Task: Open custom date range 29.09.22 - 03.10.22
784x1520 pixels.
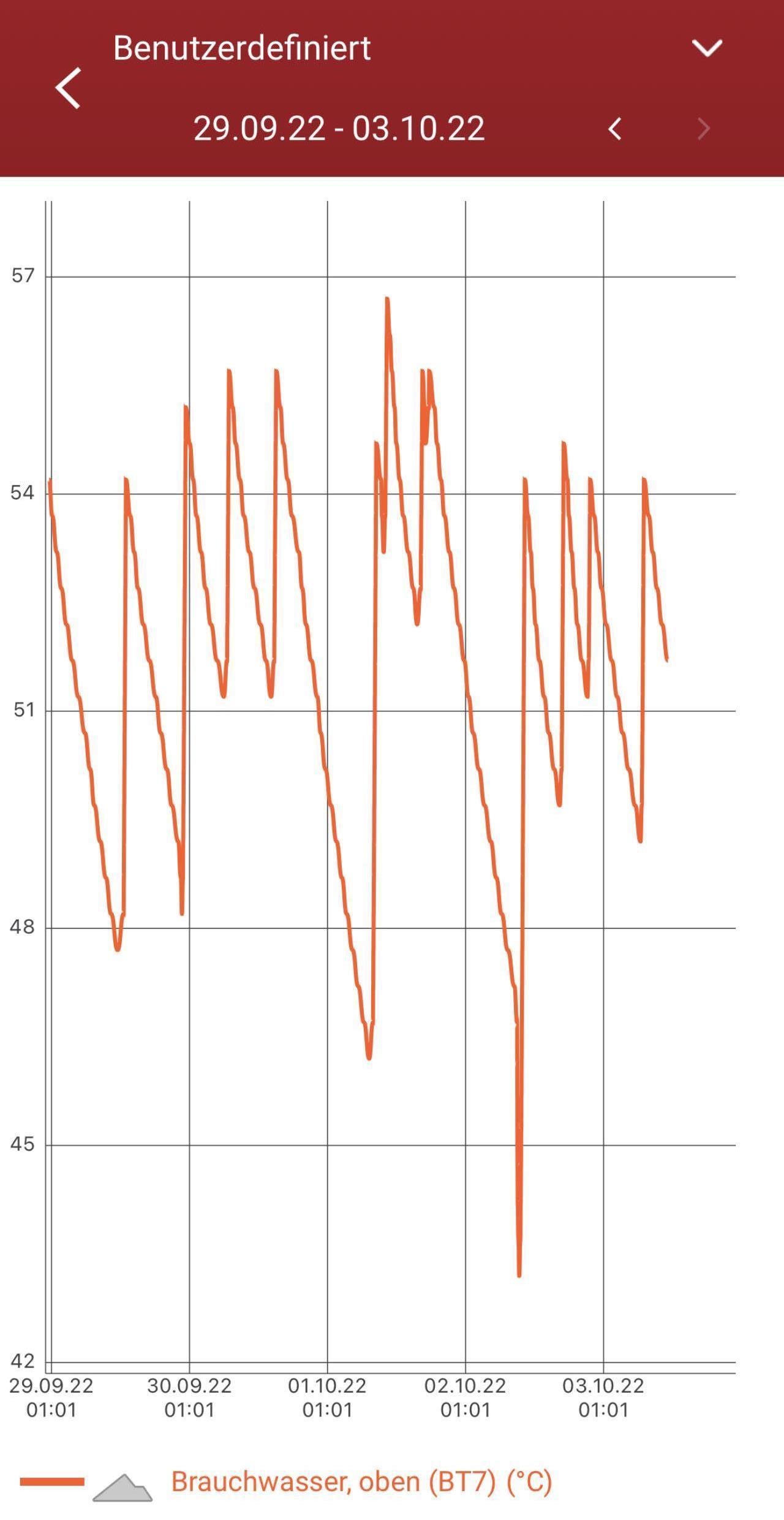Action: [x=339, y=129]
